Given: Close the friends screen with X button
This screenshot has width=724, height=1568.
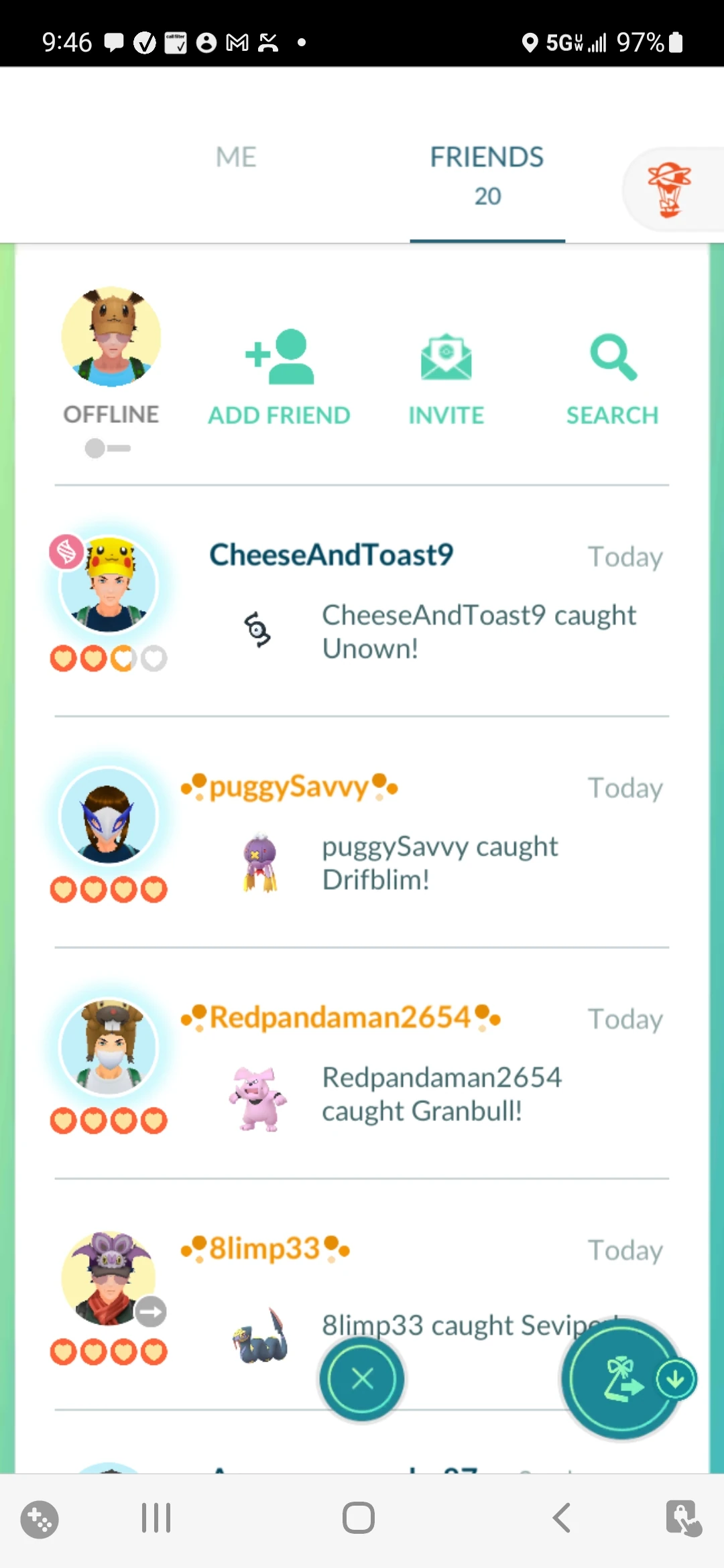Looking at the screenshot, I should pyautogui.click(x=362, y=1379).
